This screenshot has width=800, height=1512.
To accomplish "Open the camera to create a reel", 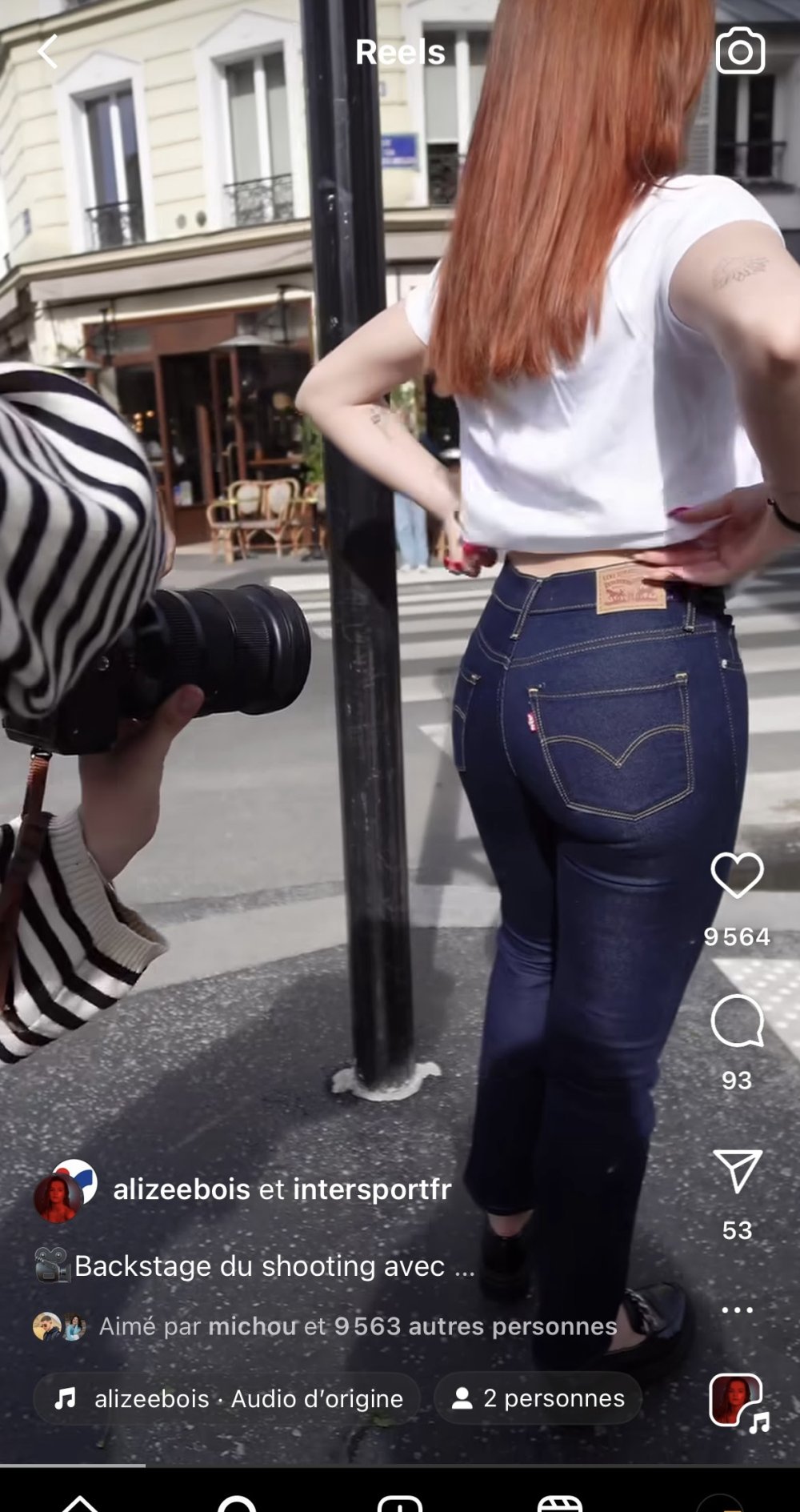I will [740, 51].
